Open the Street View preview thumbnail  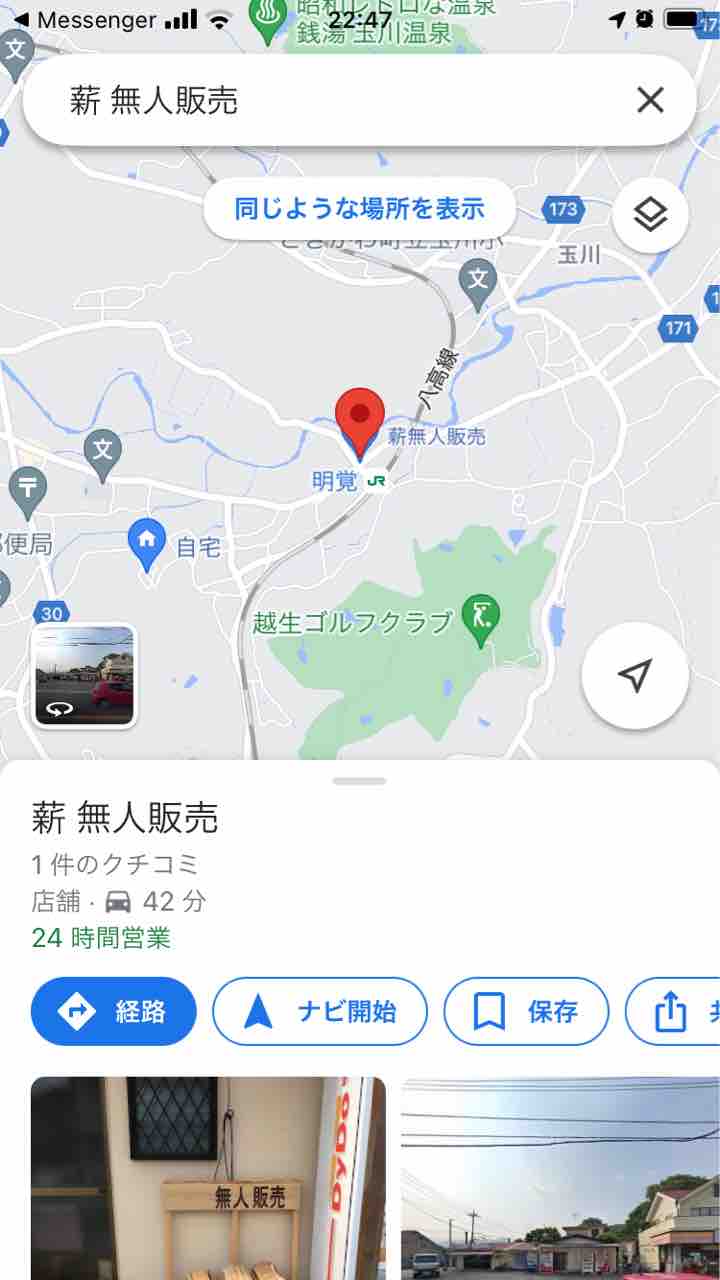(x=84, y=676)
